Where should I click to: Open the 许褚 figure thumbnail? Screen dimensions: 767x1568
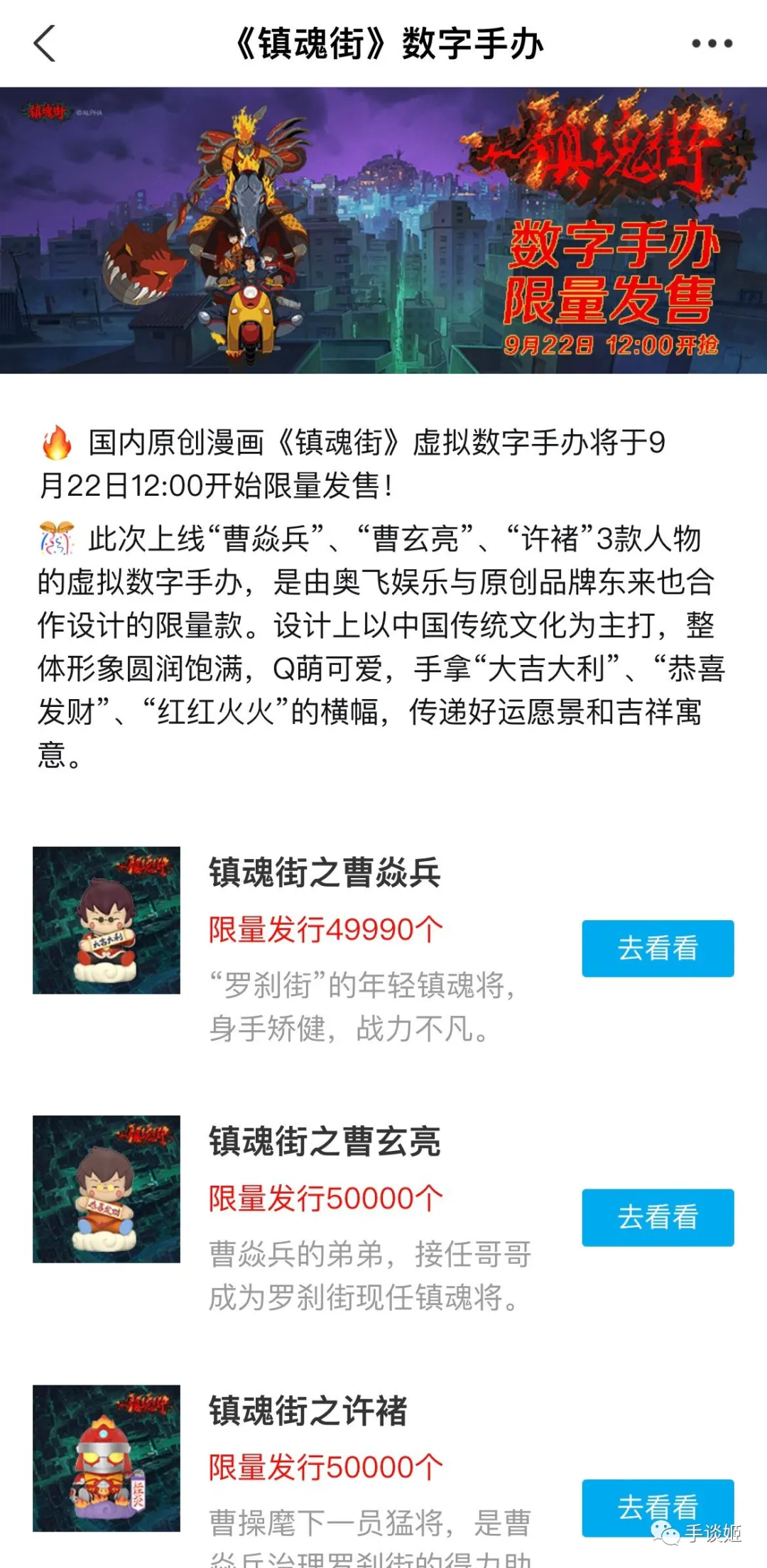coord(107,1458)
